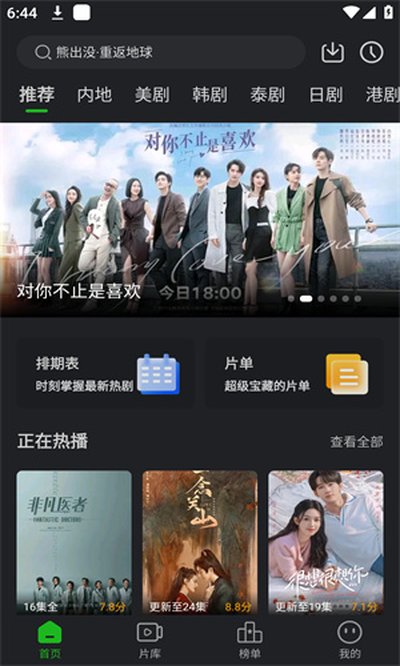This screenshot has width=400, height=666.
Task: Switch to the 美剧 tab
Action: pyautogui.click(x=152, y=95)
